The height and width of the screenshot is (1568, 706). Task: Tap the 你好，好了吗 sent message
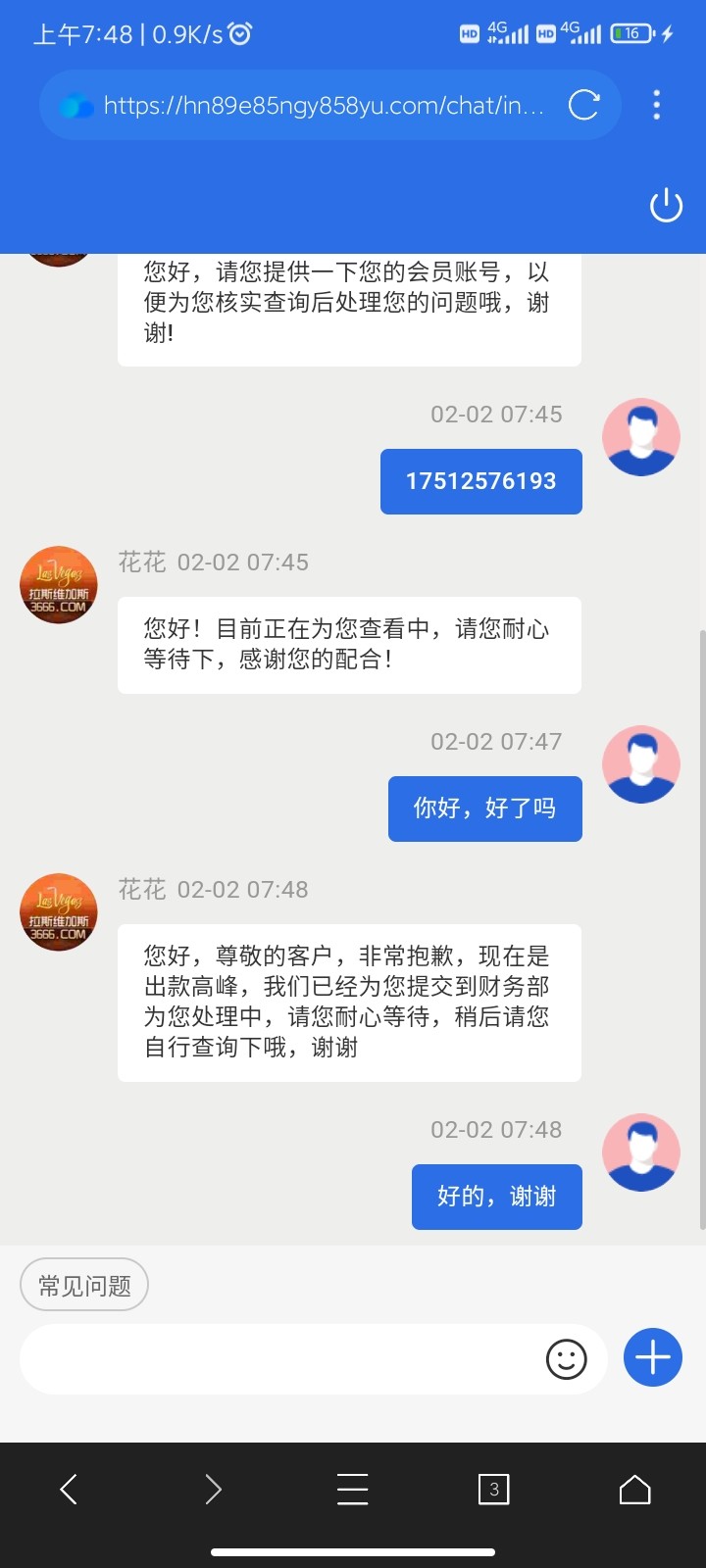coord(484,808)
